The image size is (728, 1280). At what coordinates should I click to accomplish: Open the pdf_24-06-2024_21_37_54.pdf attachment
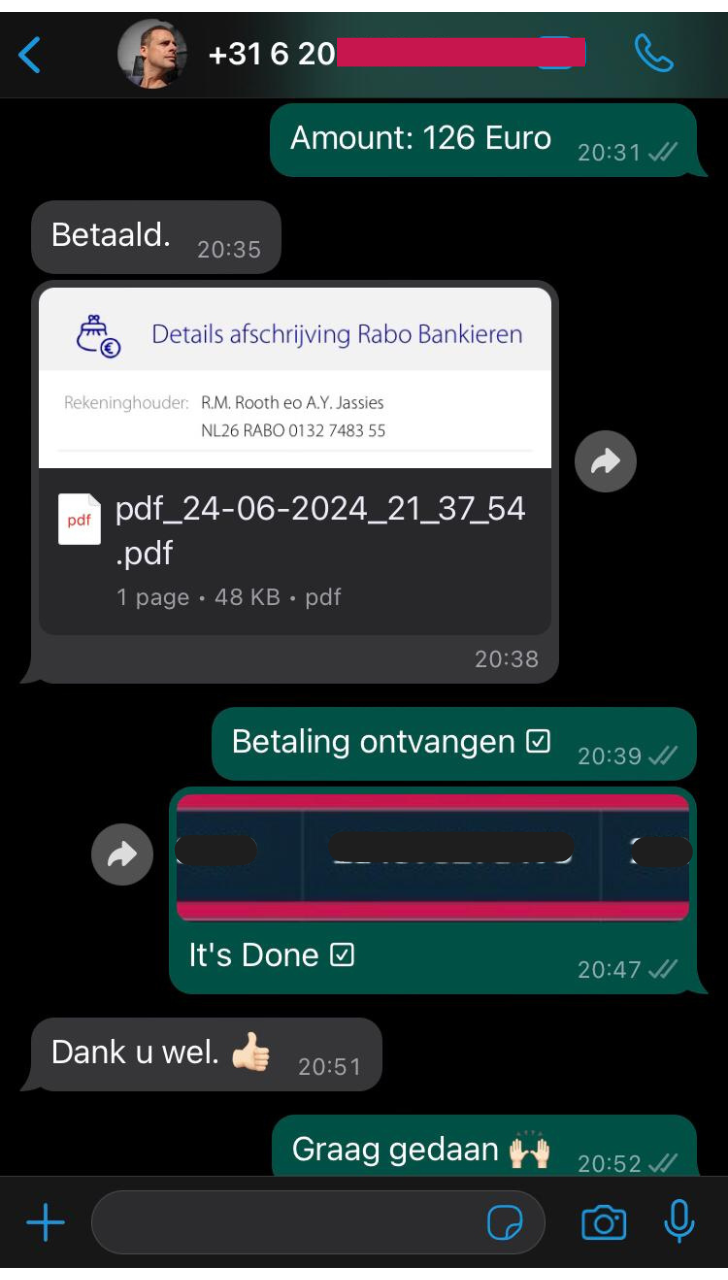(x=295, y=550)
